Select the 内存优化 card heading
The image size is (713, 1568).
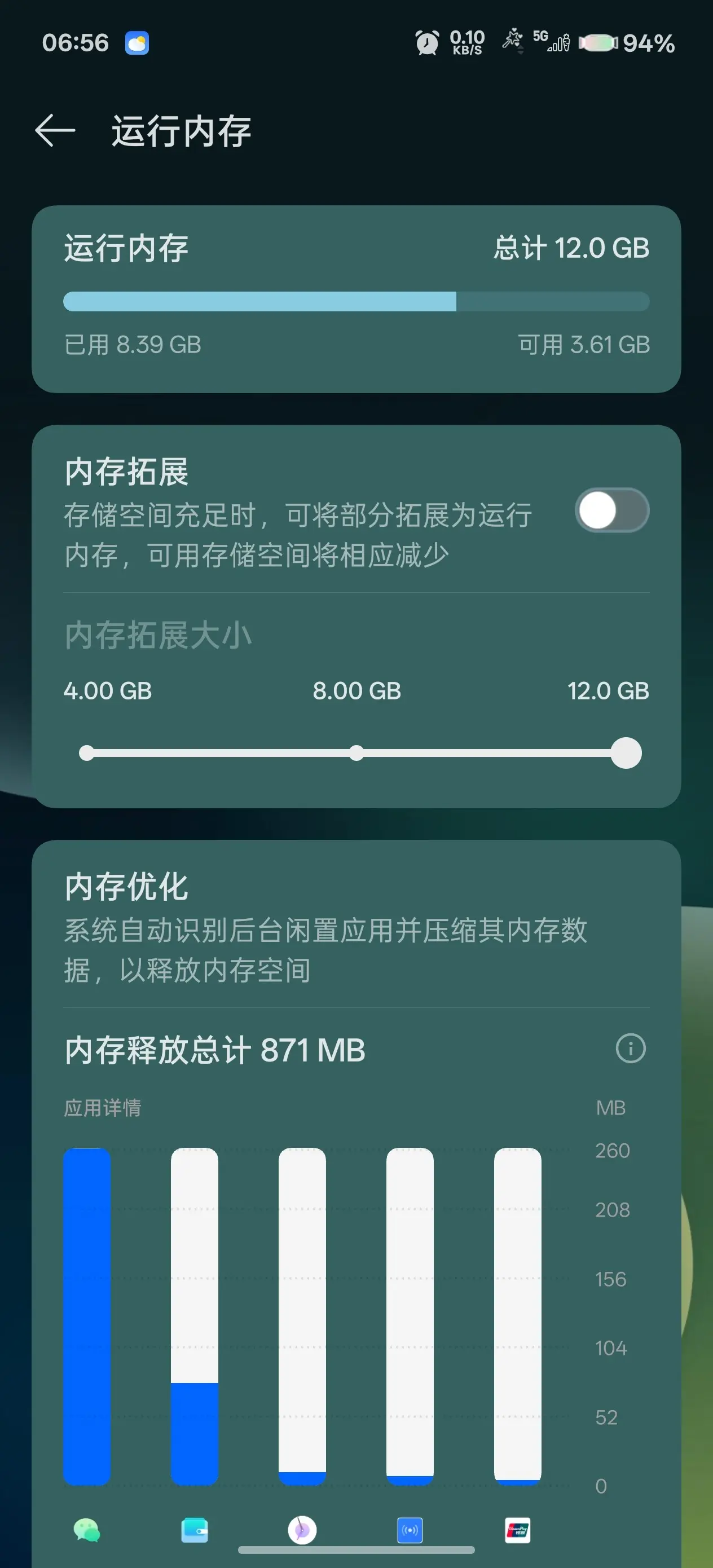(126, 887)
